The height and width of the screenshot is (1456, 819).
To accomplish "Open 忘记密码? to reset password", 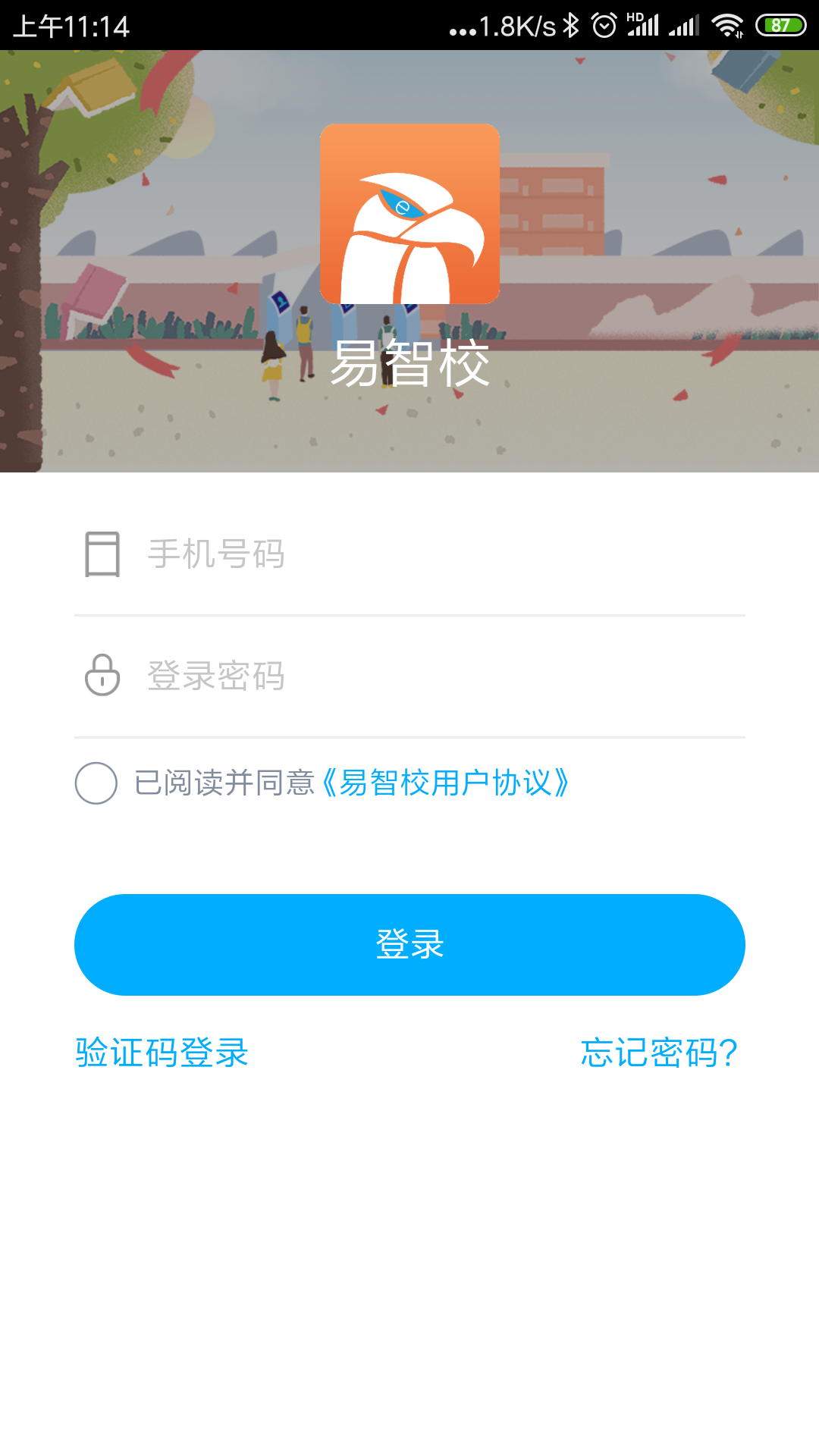I will [659, 1053].
